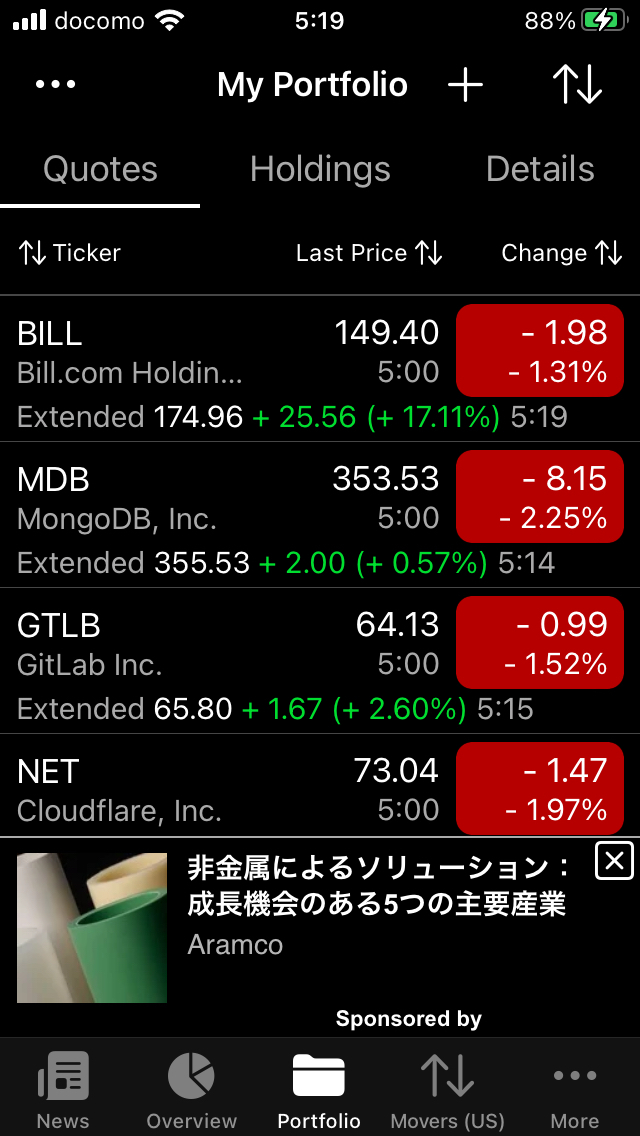Open the BILL quote row
The width and height of the screenshot is (640, 1136).
pos(230,368)
